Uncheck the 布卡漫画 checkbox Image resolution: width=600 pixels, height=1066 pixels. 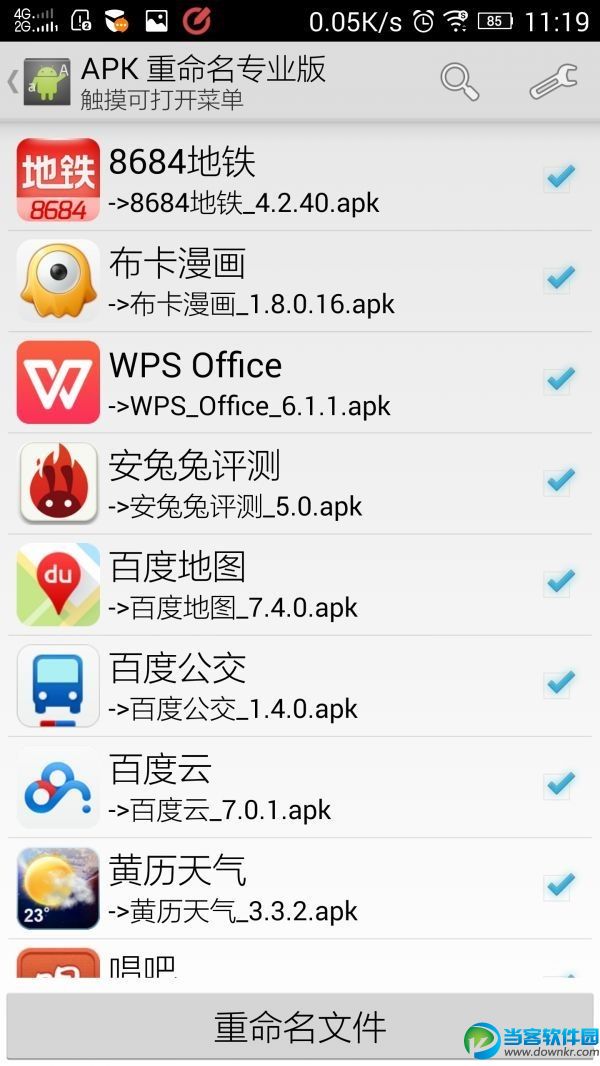[558, 280]
